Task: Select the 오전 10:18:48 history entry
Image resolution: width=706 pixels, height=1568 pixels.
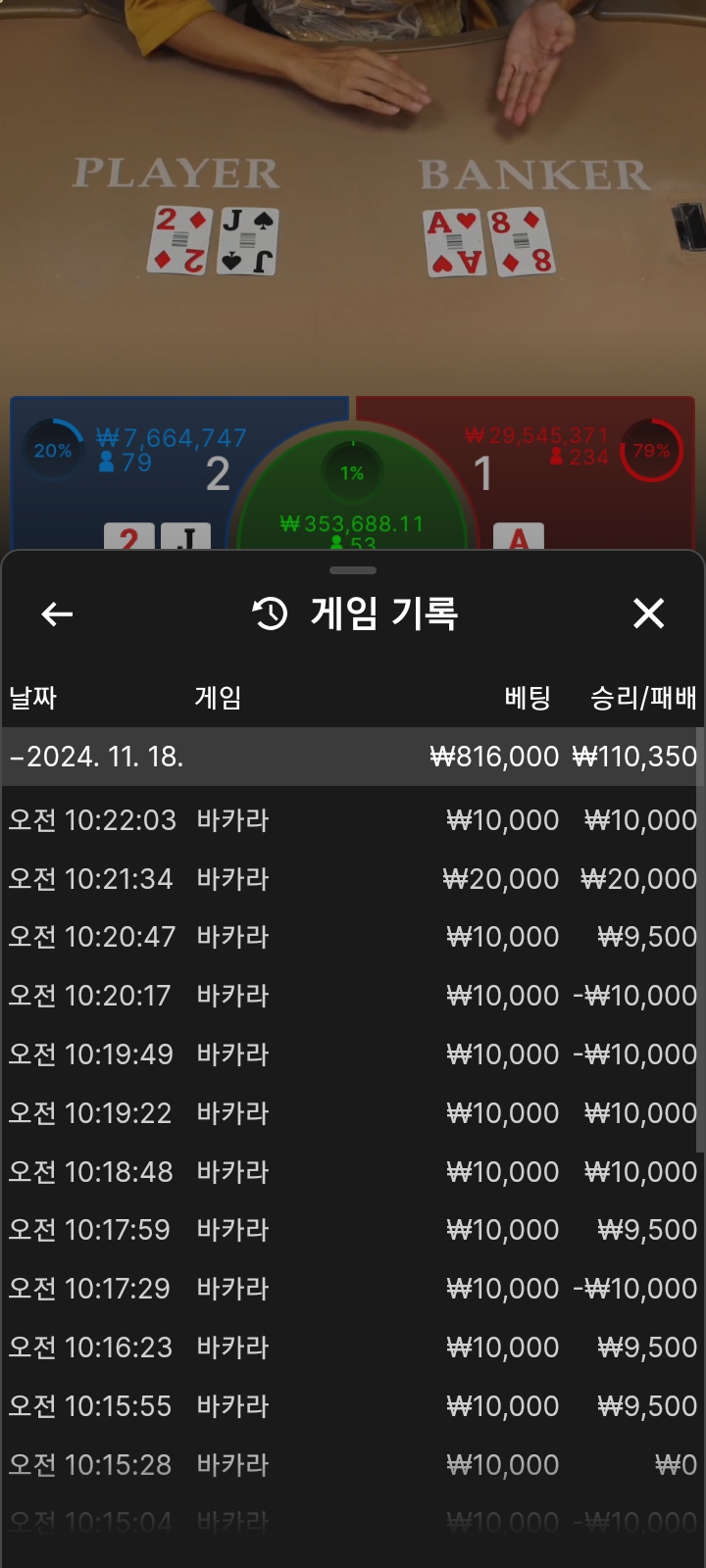Action: click(351, 1172)
